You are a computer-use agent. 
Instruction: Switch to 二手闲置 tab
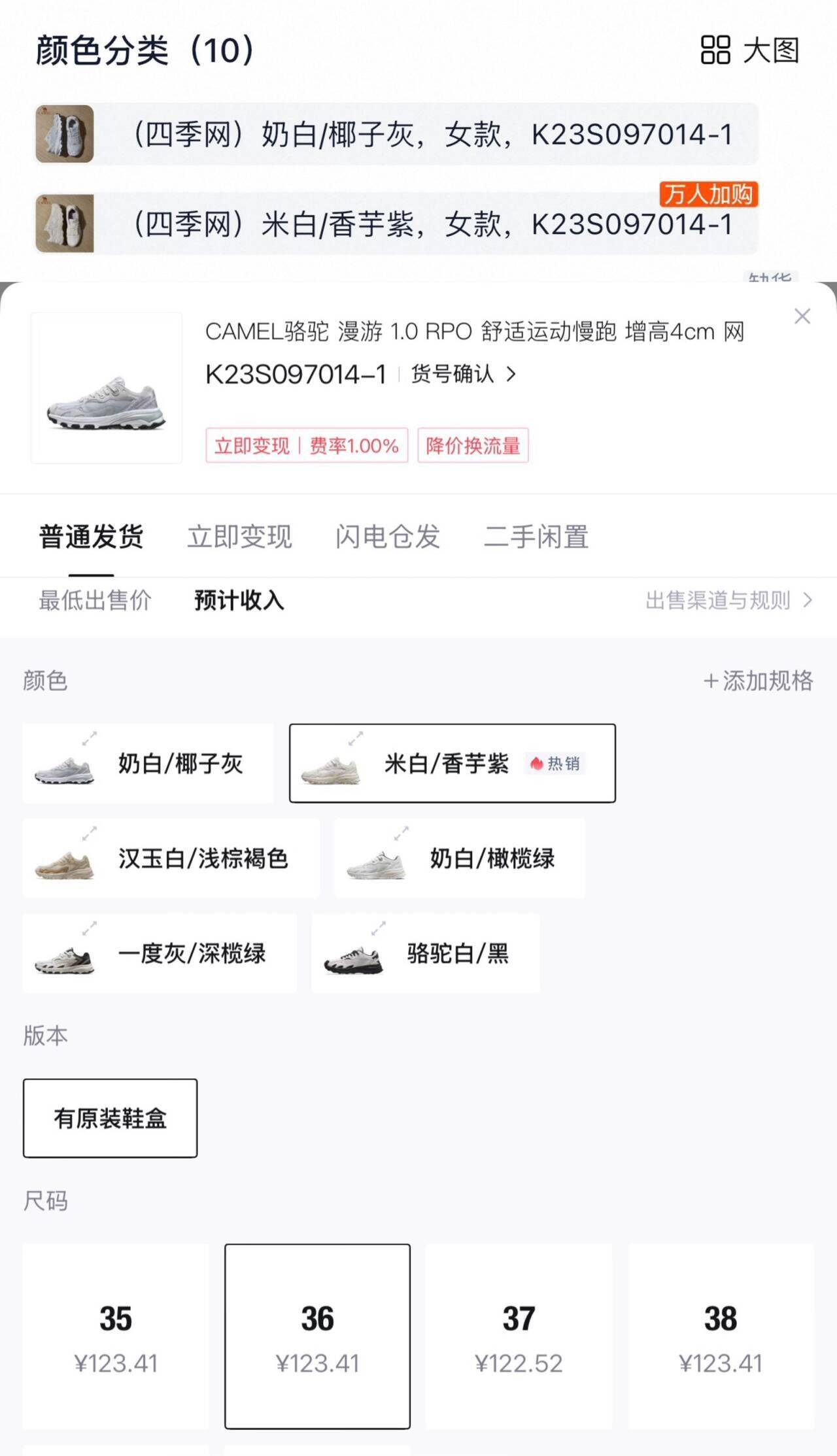(536, 537)
